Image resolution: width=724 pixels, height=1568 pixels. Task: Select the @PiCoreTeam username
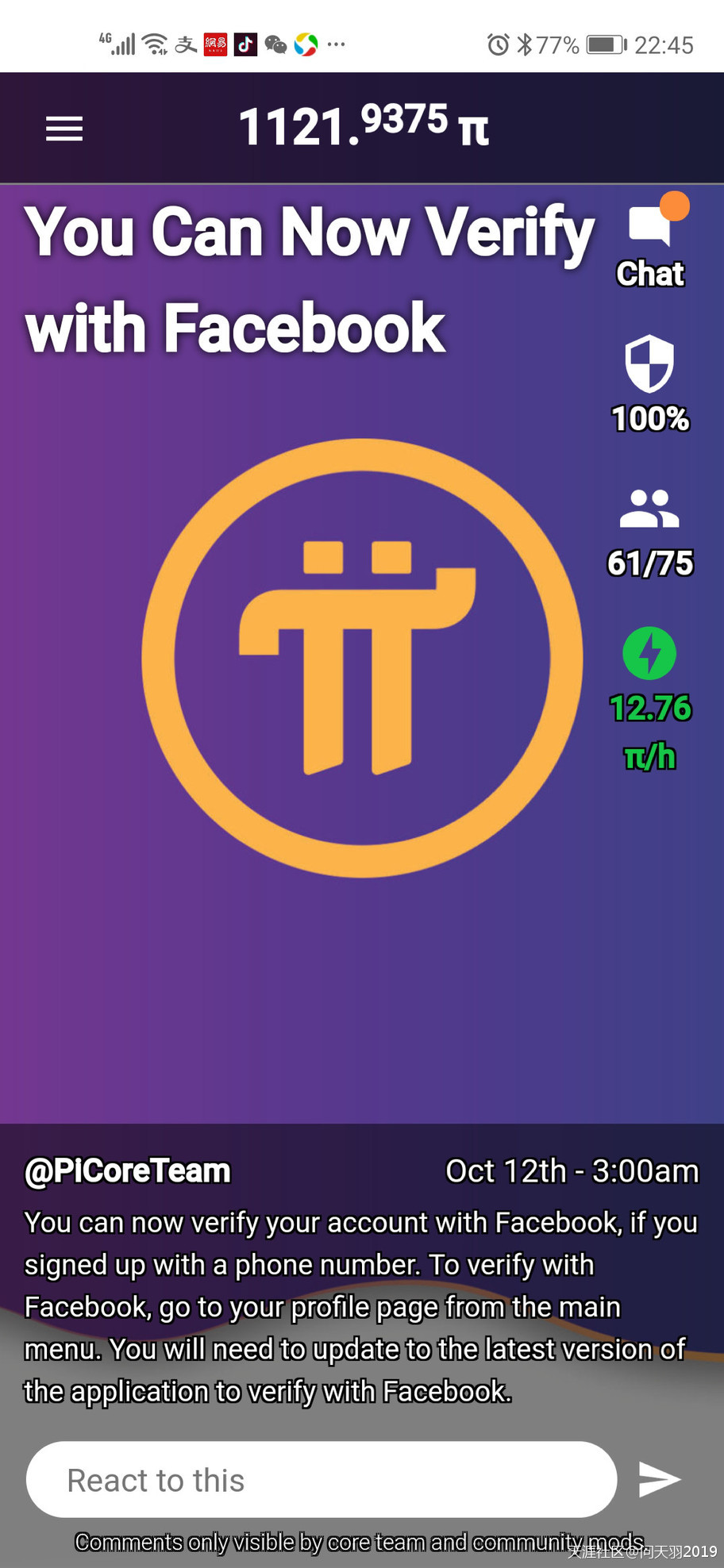click(x=125, y=1170)
